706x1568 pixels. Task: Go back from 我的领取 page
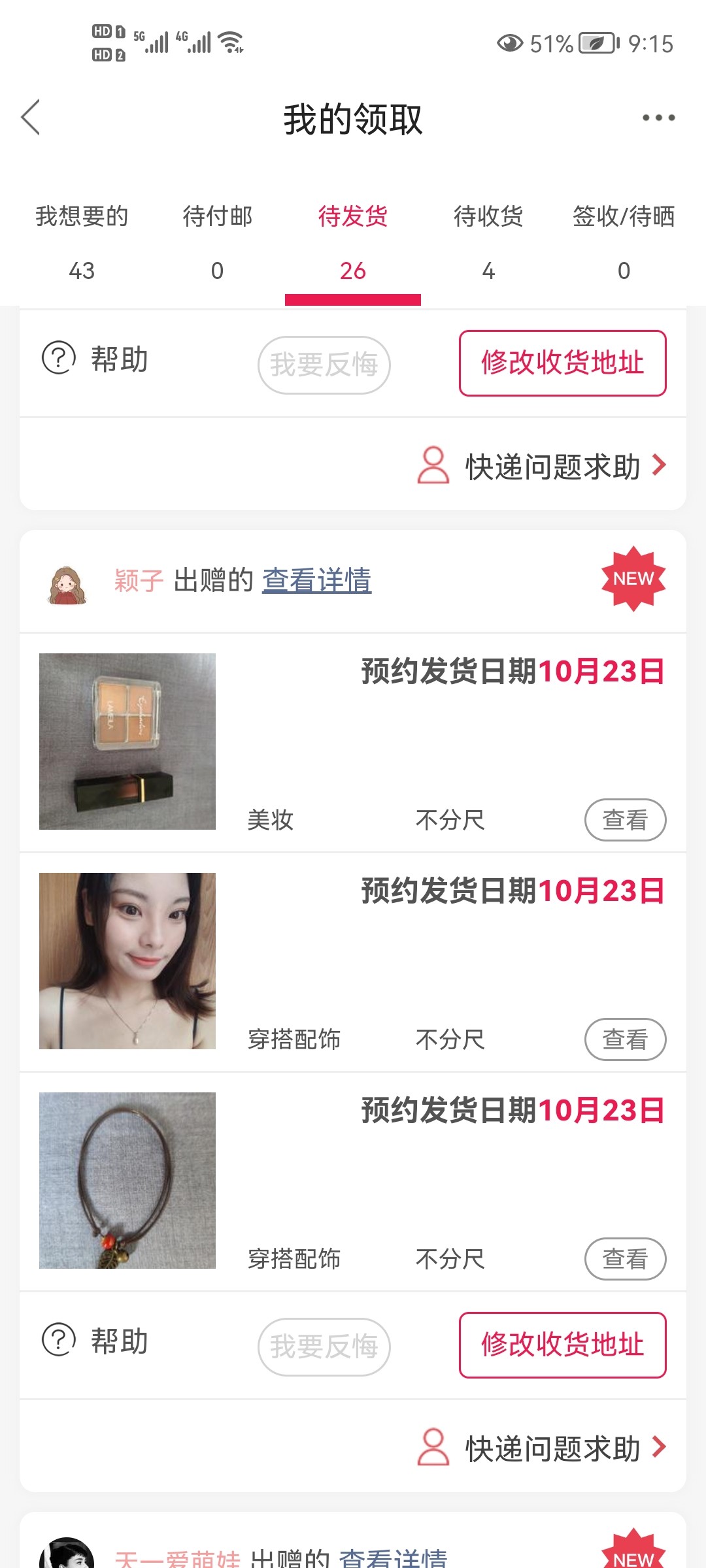(31, 118)
